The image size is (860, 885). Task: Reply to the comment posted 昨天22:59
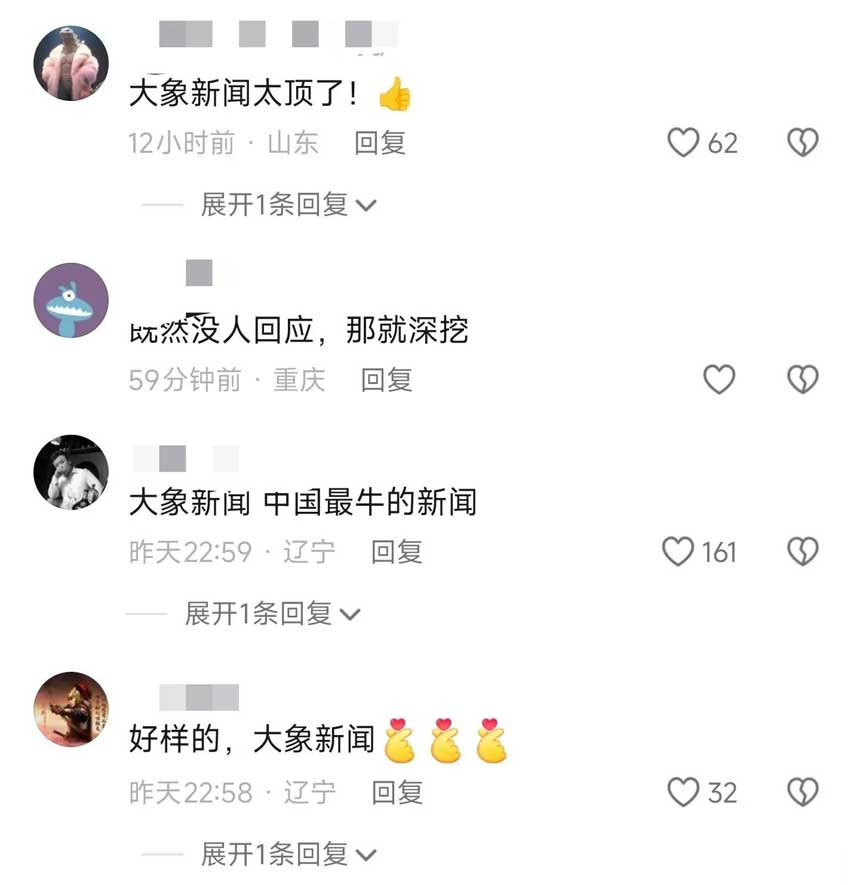tap(396, 551)
